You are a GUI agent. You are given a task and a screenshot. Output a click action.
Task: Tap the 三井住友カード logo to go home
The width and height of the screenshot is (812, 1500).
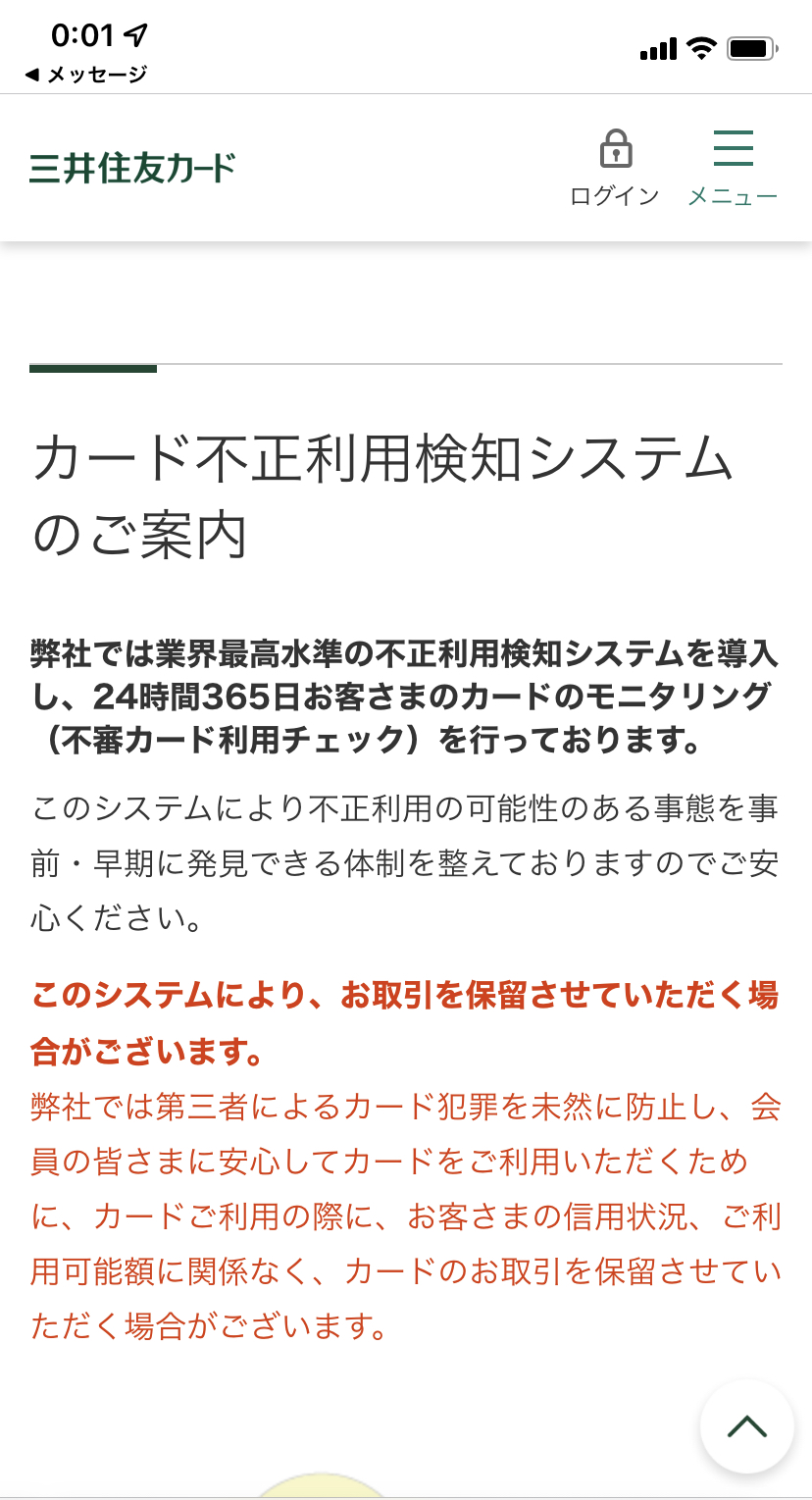(132, 168)
